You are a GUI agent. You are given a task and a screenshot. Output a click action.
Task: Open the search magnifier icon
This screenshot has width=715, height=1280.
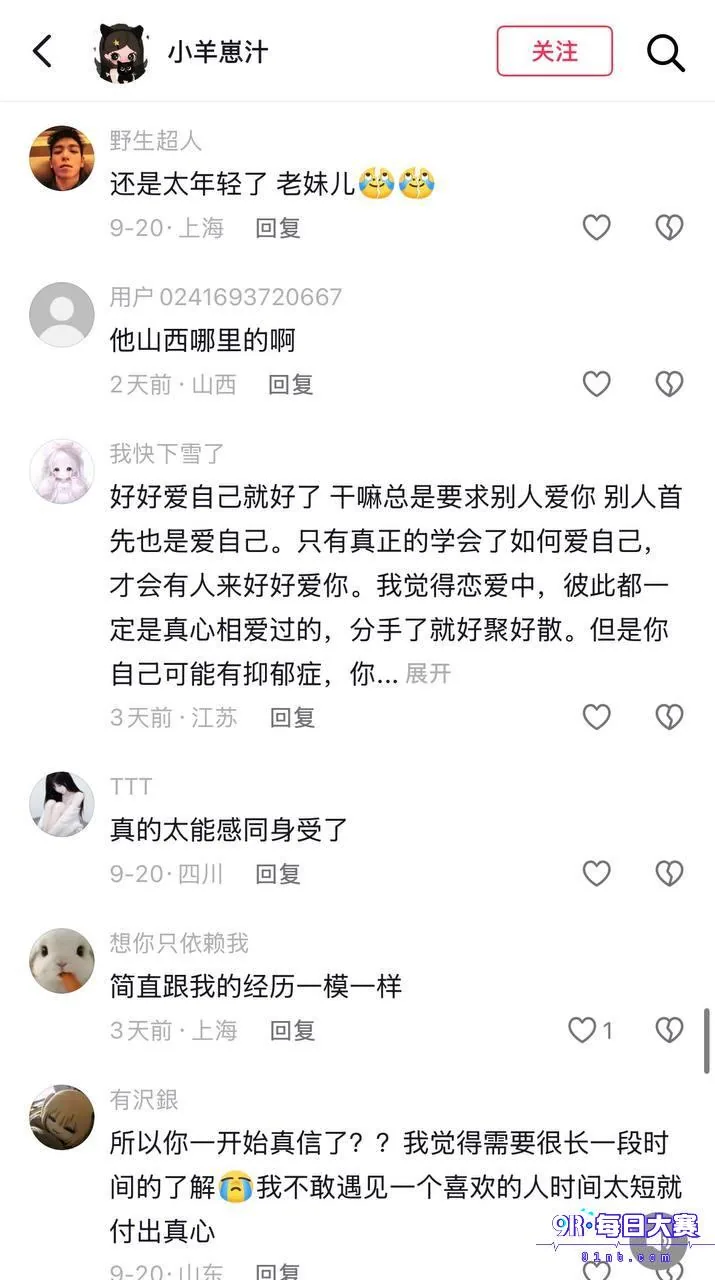coord(666,51)
